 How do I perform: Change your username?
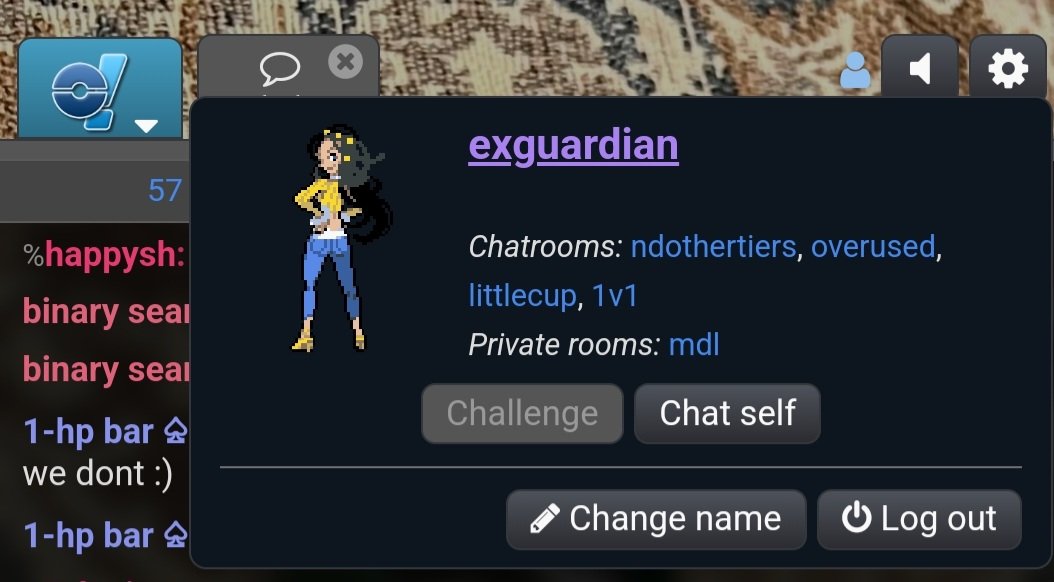656,519
